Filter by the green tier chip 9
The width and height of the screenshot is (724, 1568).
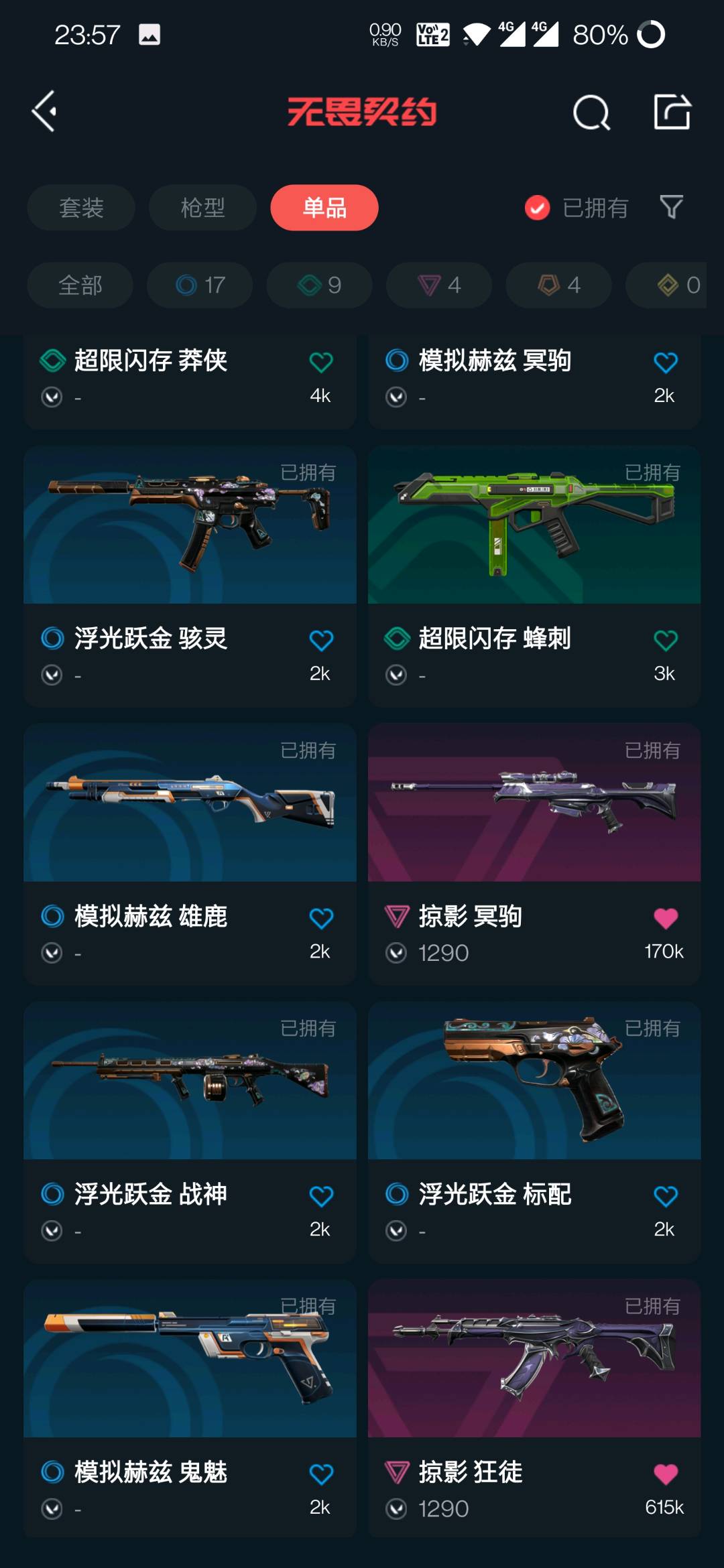[x=319, y=285]
